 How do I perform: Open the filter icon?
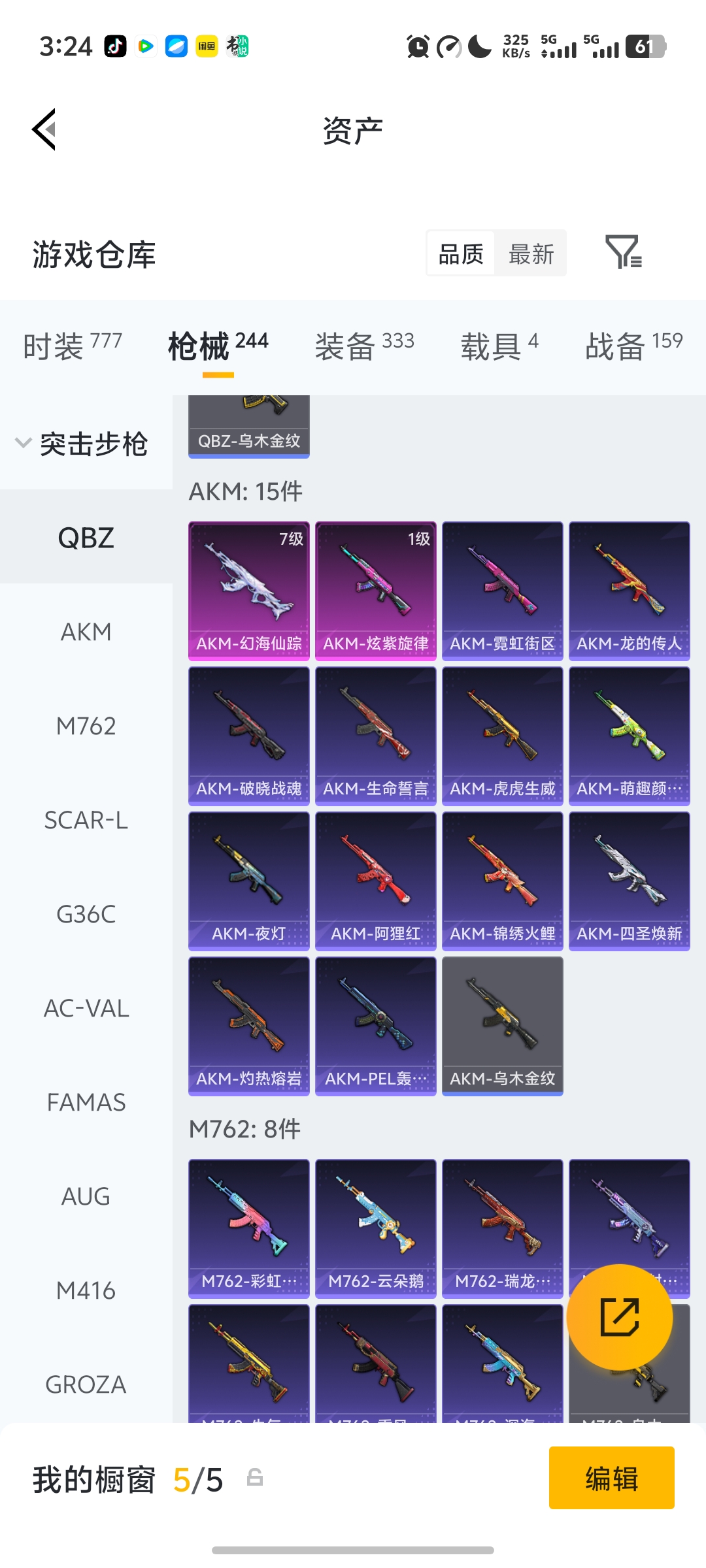click(x=623, y=253)
